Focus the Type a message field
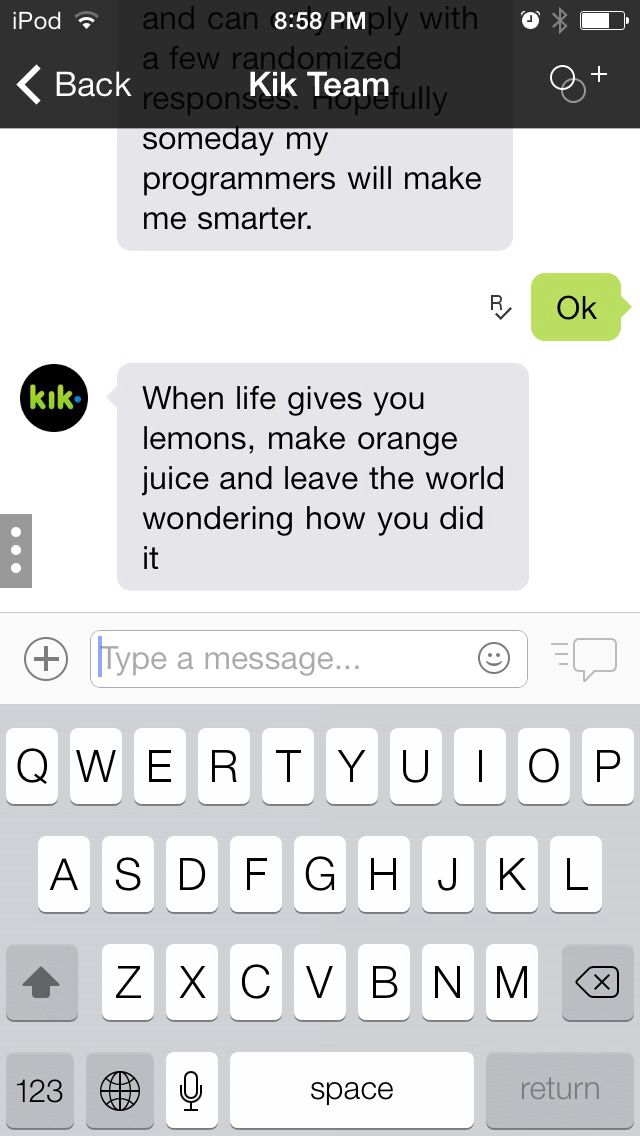 click(285, 659)
